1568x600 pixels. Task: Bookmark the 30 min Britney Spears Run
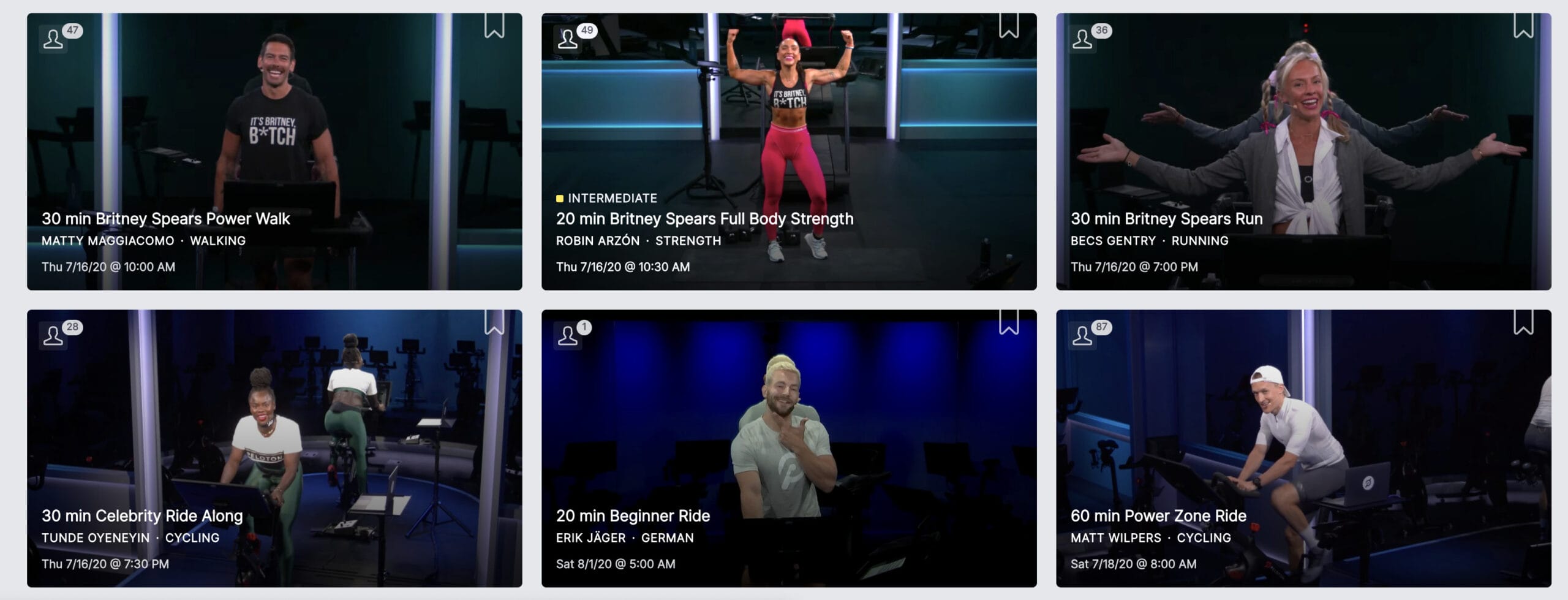(1523, 26)
